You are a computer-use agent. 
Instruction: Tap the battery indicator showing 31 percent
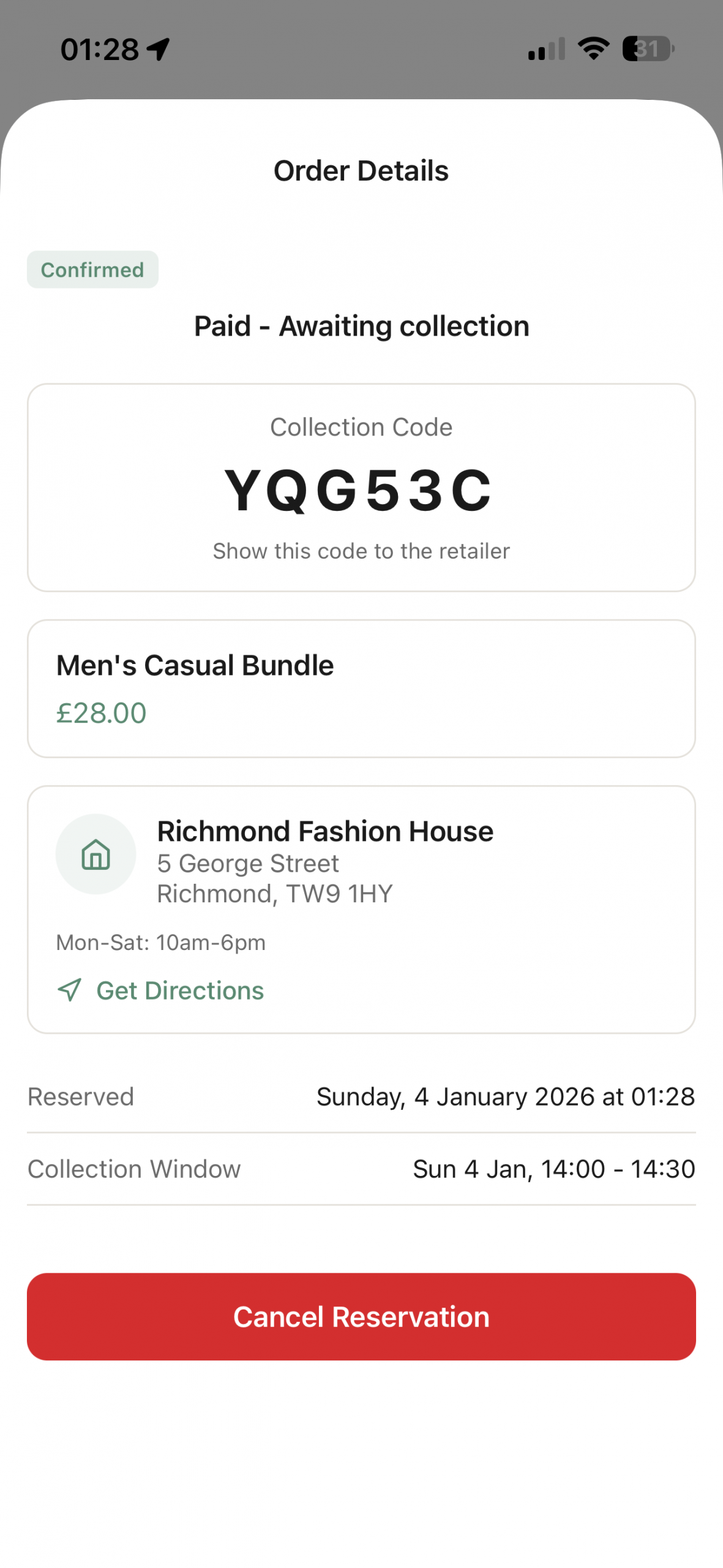646,49
